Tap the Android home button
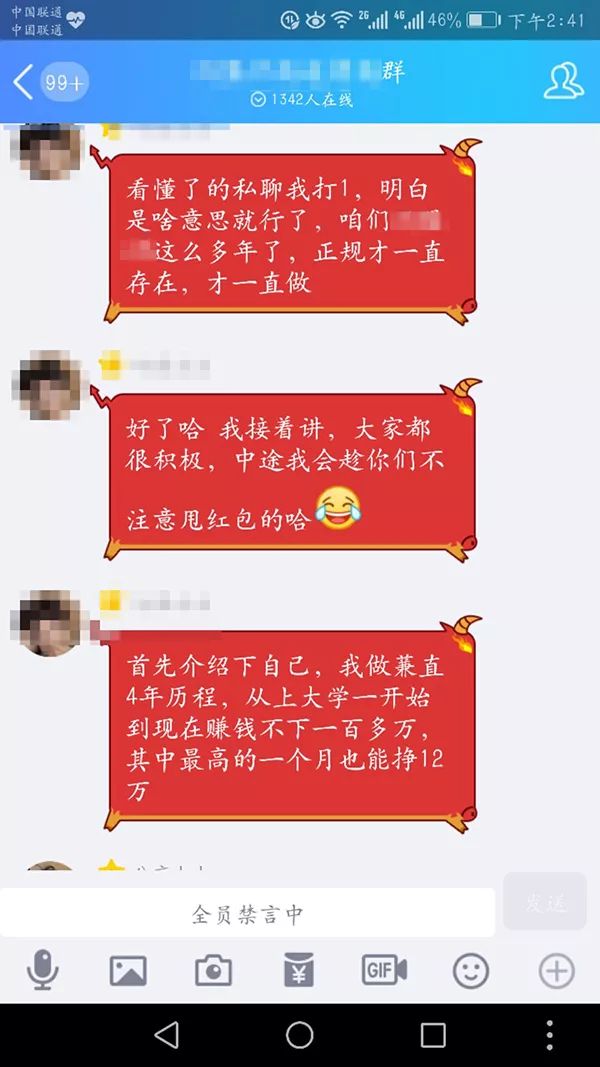600x1067 pixels. pyautogui.click(x=300, y=1035)
